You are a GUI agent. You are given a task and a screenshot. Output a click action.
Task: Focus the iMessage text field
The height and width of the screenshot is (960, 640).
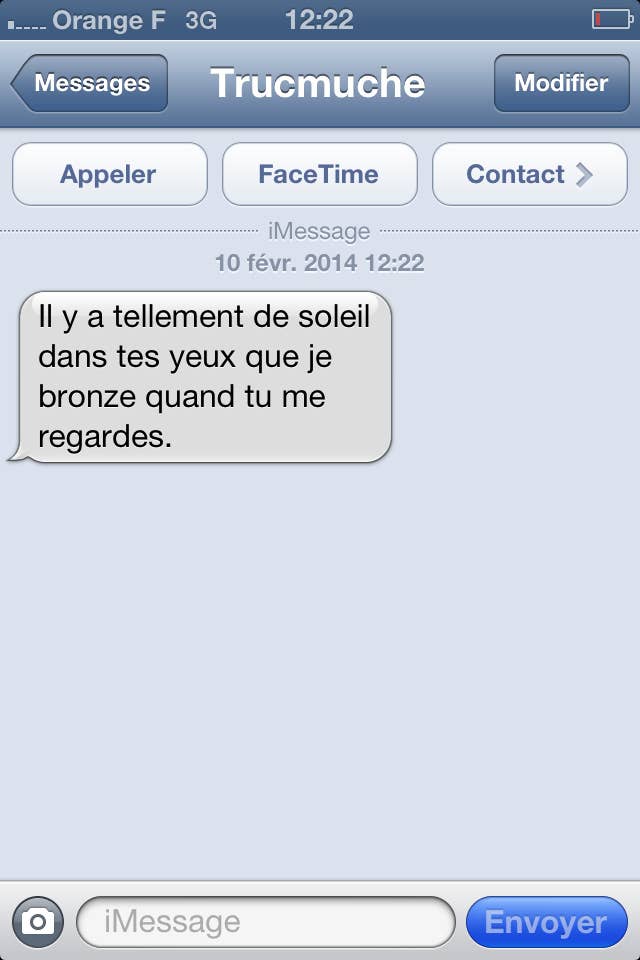265,922
